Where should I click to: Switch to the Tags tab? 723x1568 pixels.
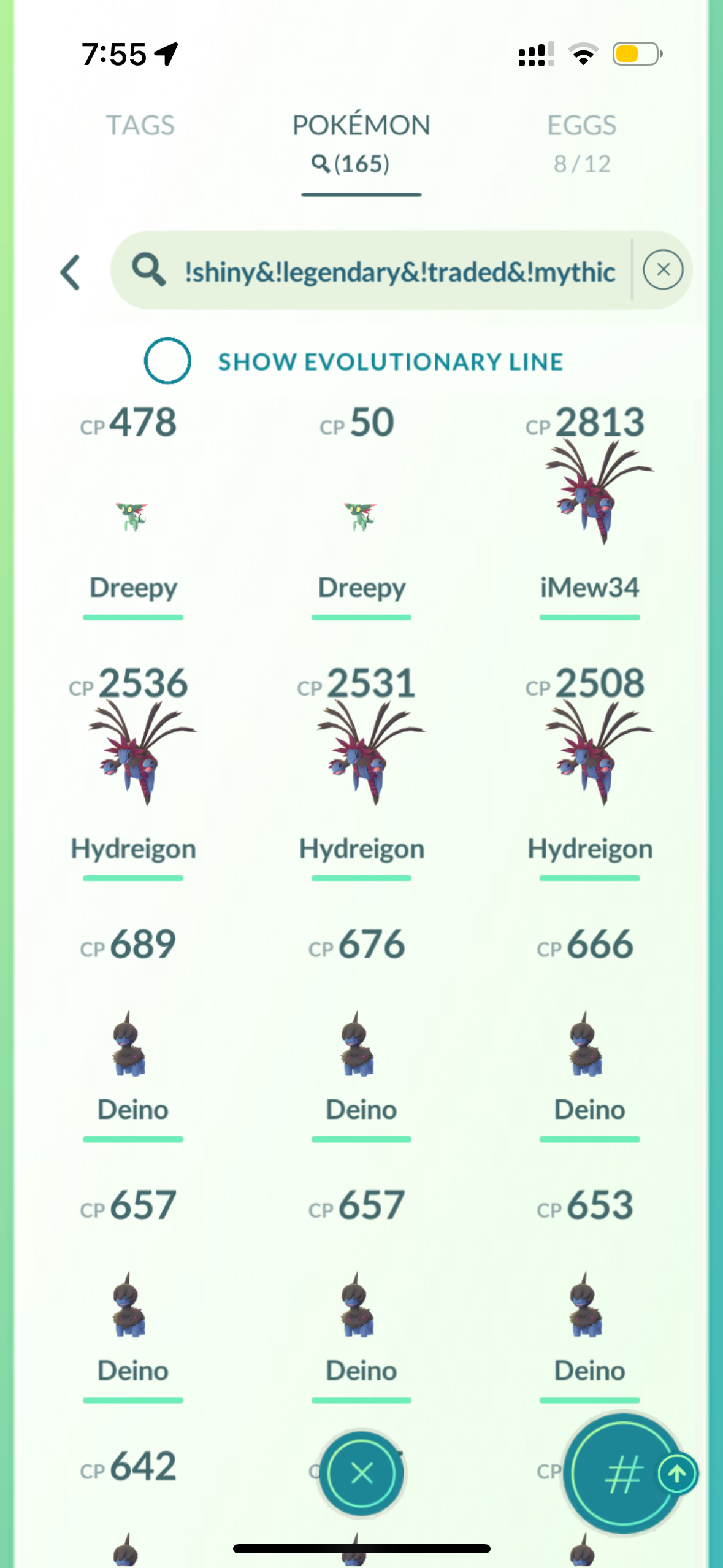[140, 125]
